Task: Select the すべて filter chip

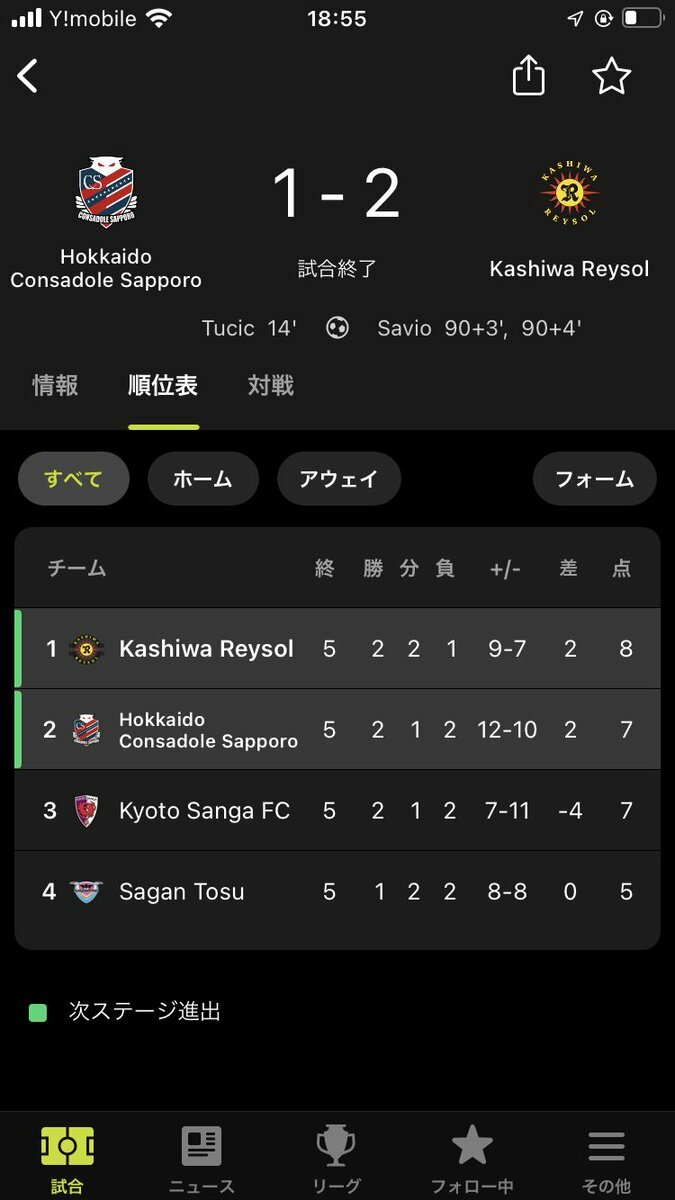Action: (74, 479)
